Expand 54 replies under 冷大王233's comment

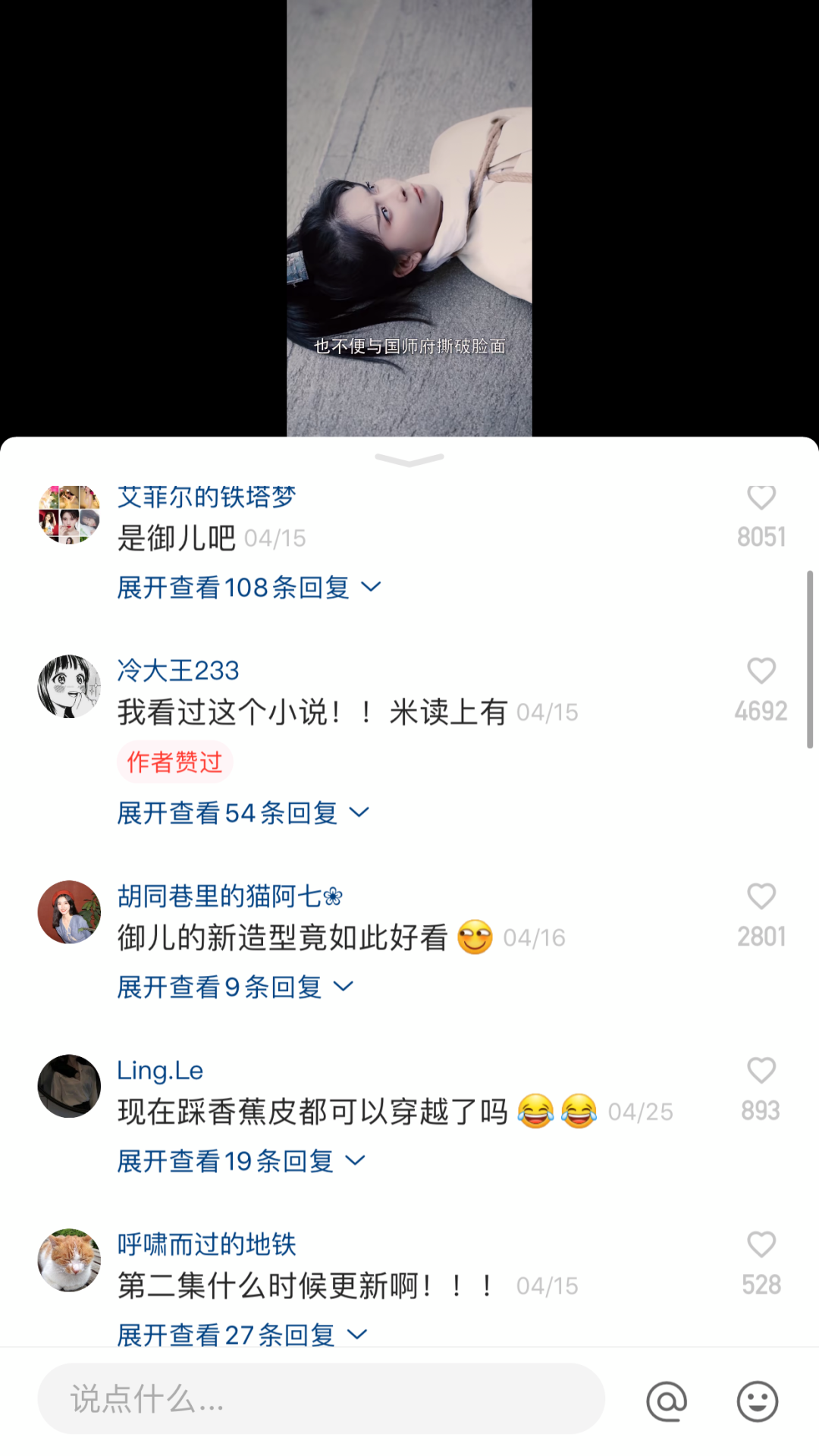click(x=242, y=813)
